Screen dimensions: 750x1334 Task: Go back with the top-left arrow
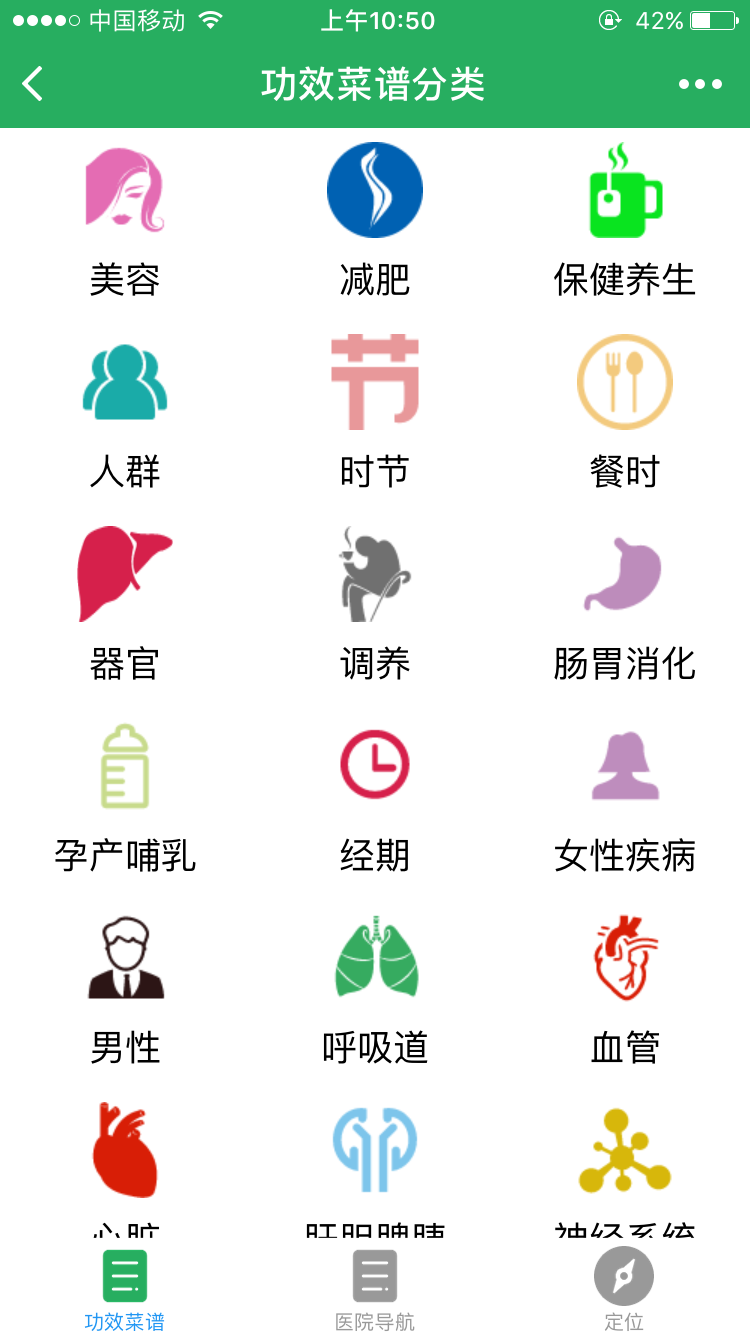tap(33, 84)
